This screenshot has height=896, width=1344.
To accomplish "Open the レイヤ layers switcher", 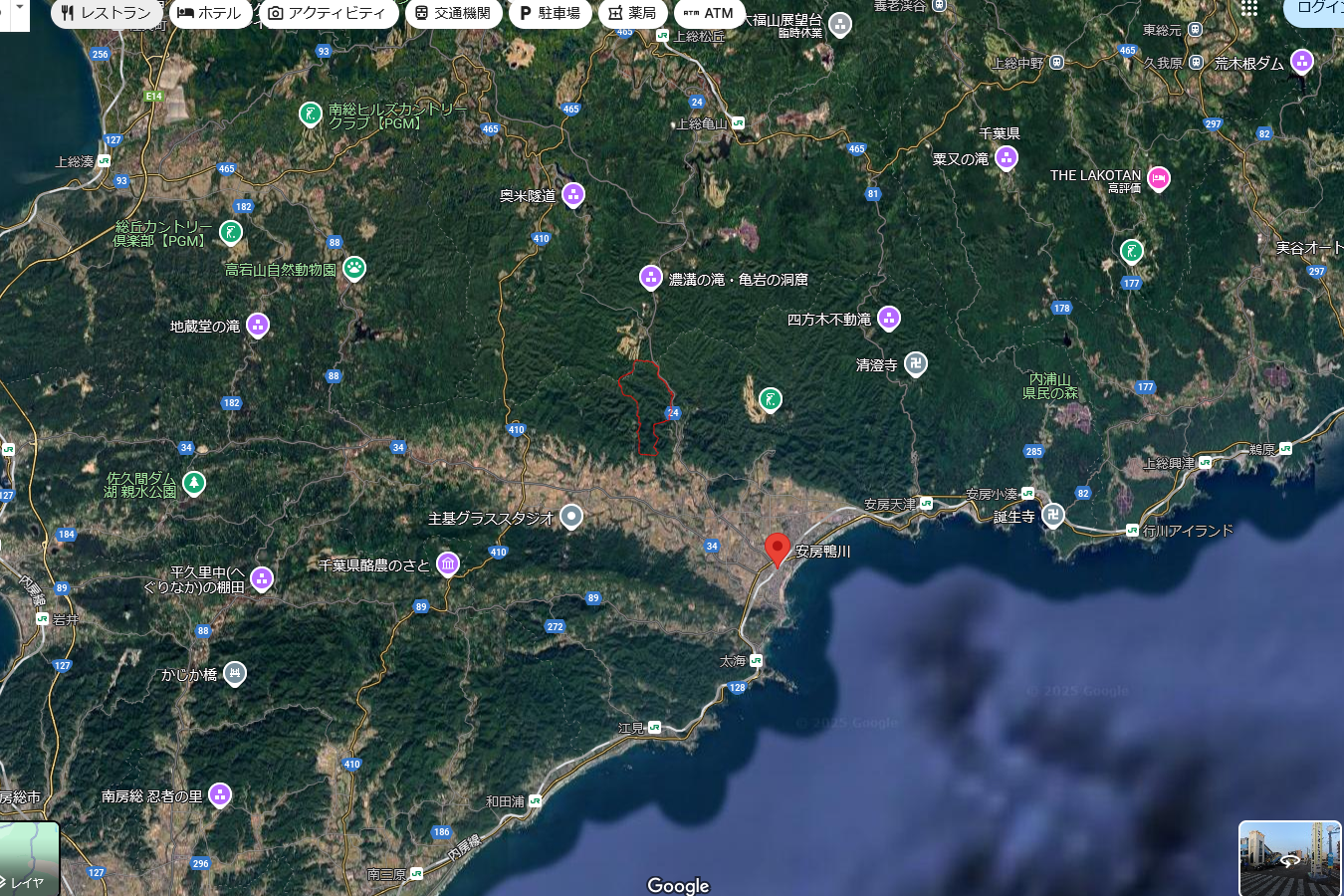I will point(28,859).
